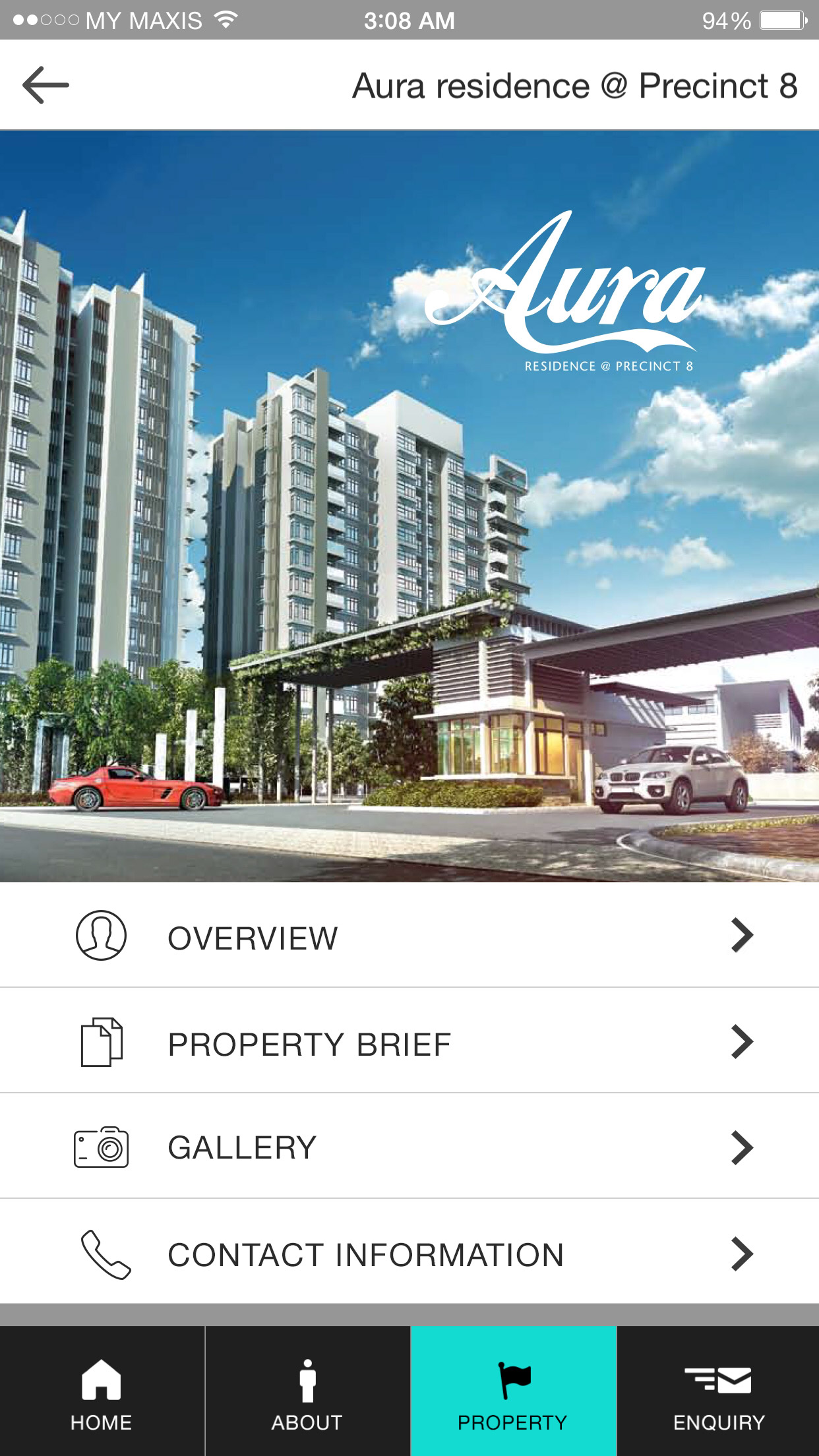819x1456 pixels.
Task: Select the Property tab
Action: point(513,1393)
